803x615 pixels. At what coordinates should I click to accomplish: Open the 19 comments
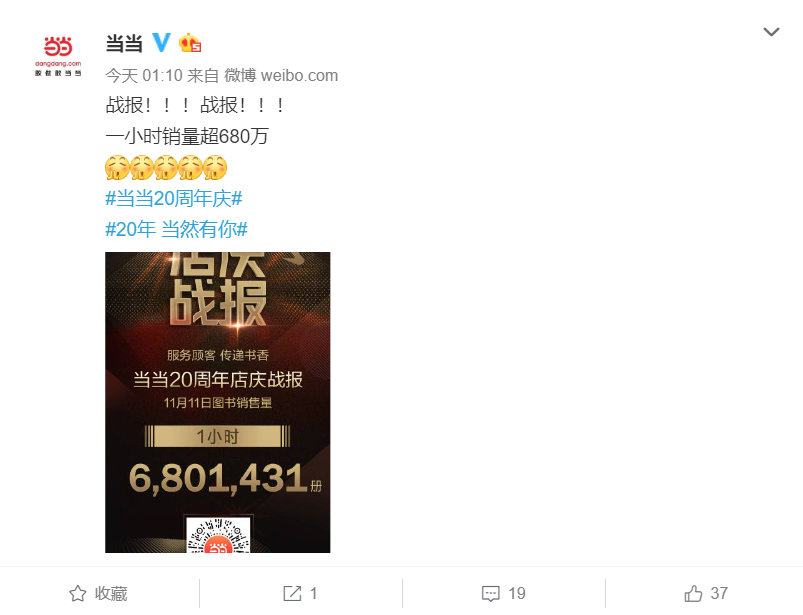point(504,593)
